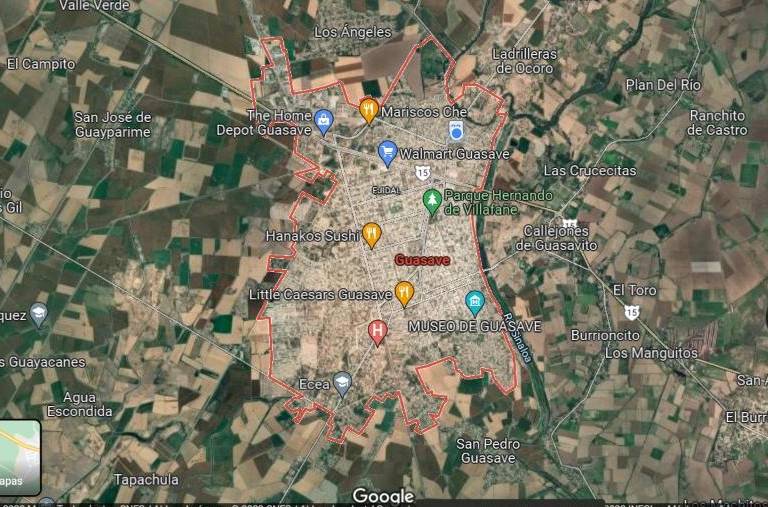Select the Mariscos Che restaurant marker

pyautogui.click(x=369, y=109)
